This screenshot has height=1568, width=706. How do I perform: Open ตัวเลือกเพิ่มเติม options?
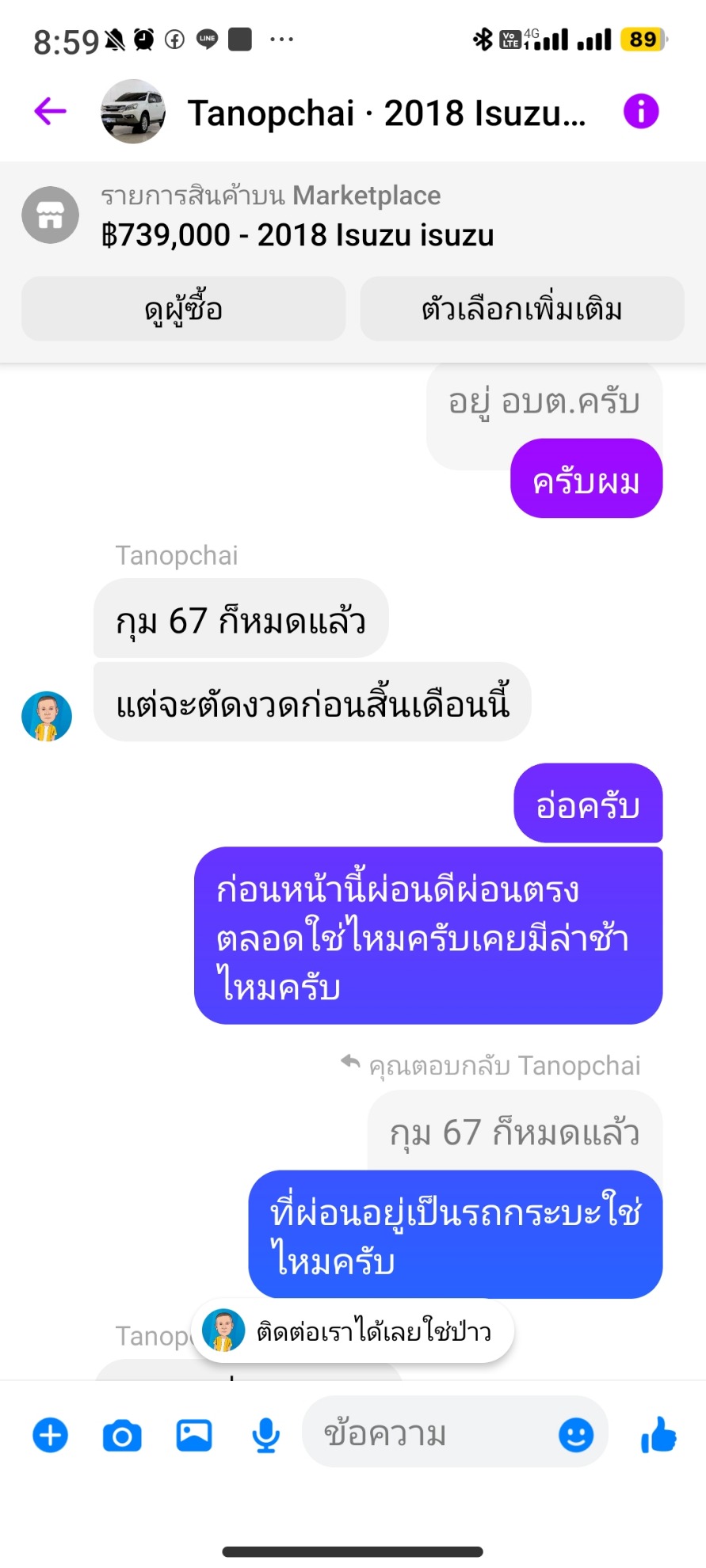pyautogui.click(x=522, y=309)
